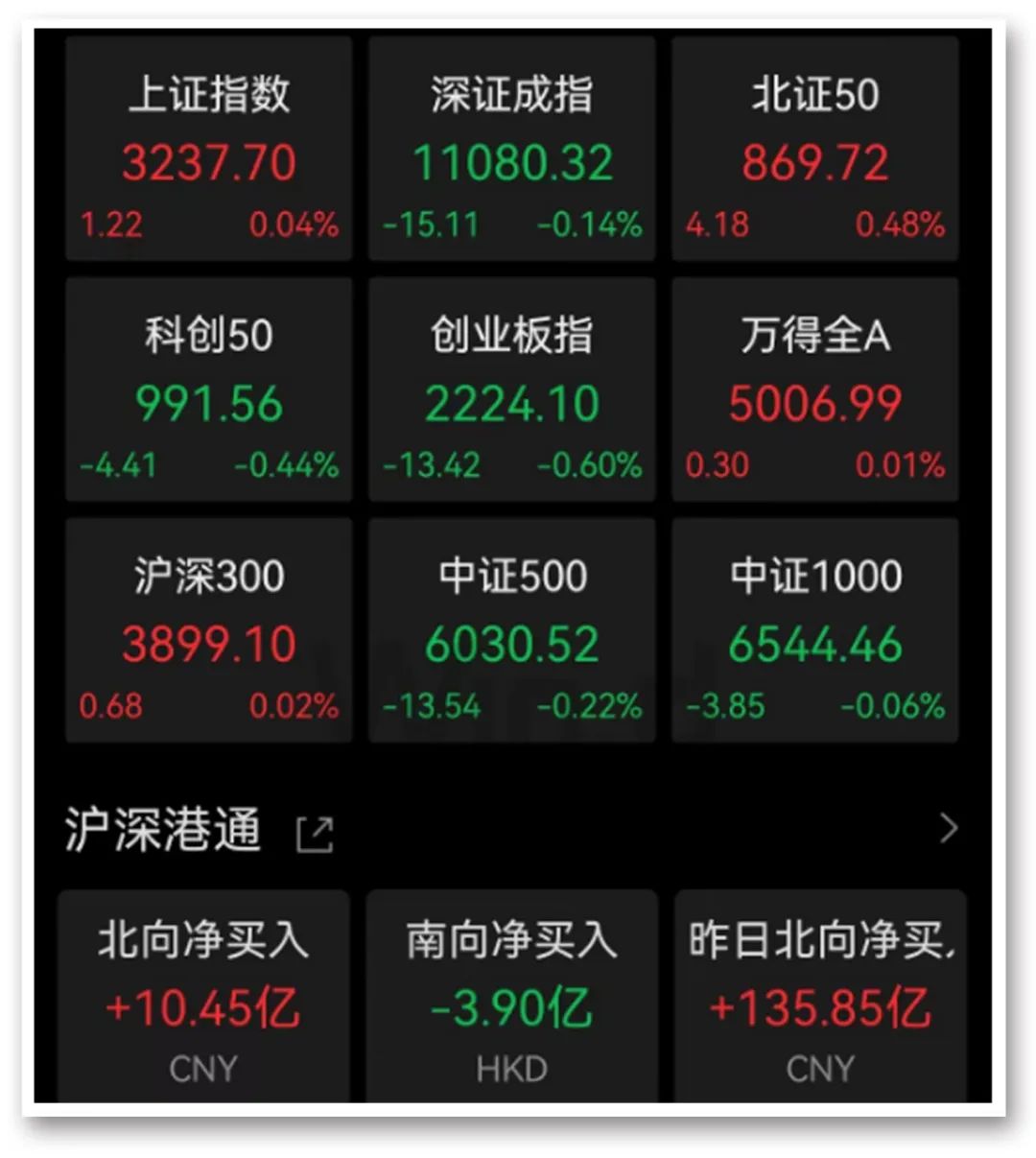1036x1158 pixels.
Task: Select the 创业板指 index card
Action: (x=511, y=389)
